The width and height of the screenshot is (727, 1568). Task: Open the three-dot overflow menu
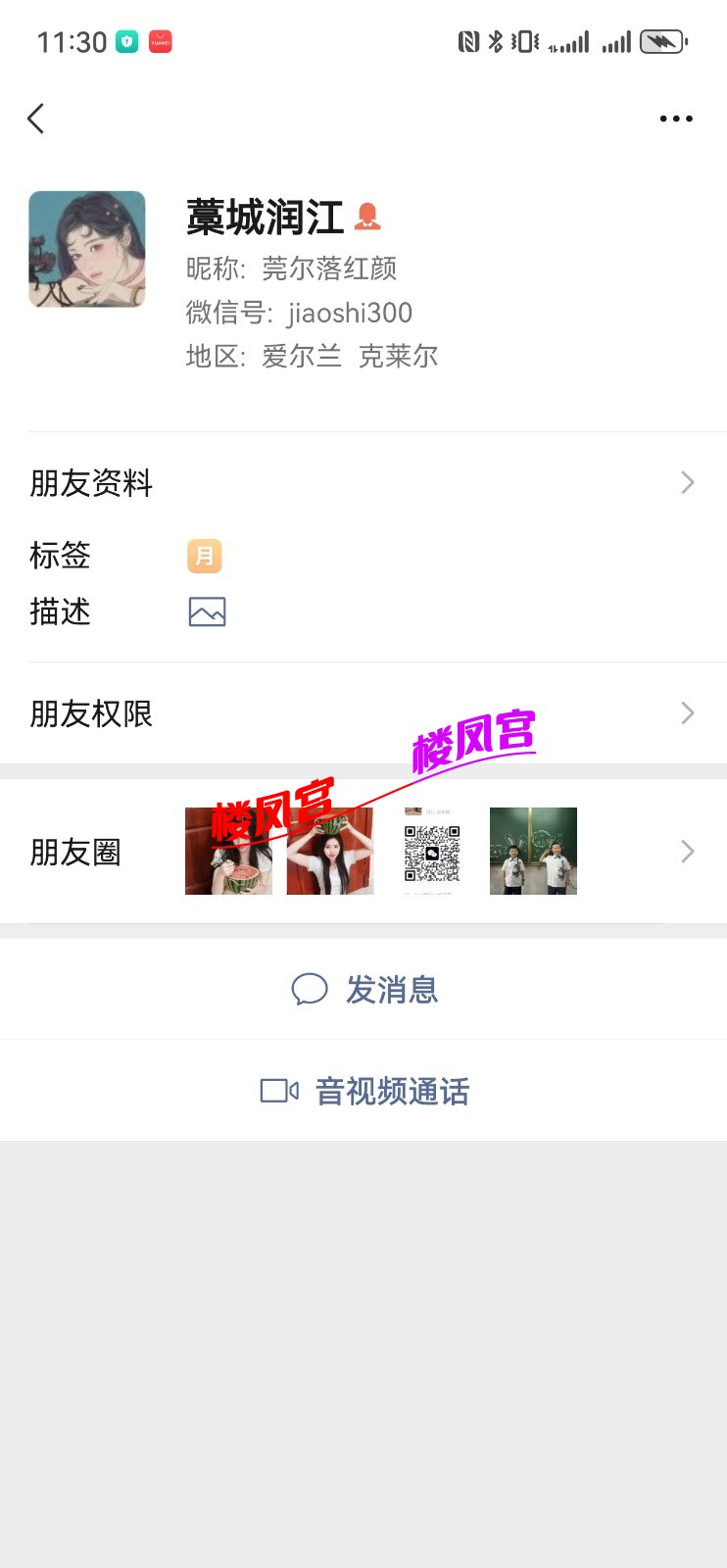pos(675,119)
